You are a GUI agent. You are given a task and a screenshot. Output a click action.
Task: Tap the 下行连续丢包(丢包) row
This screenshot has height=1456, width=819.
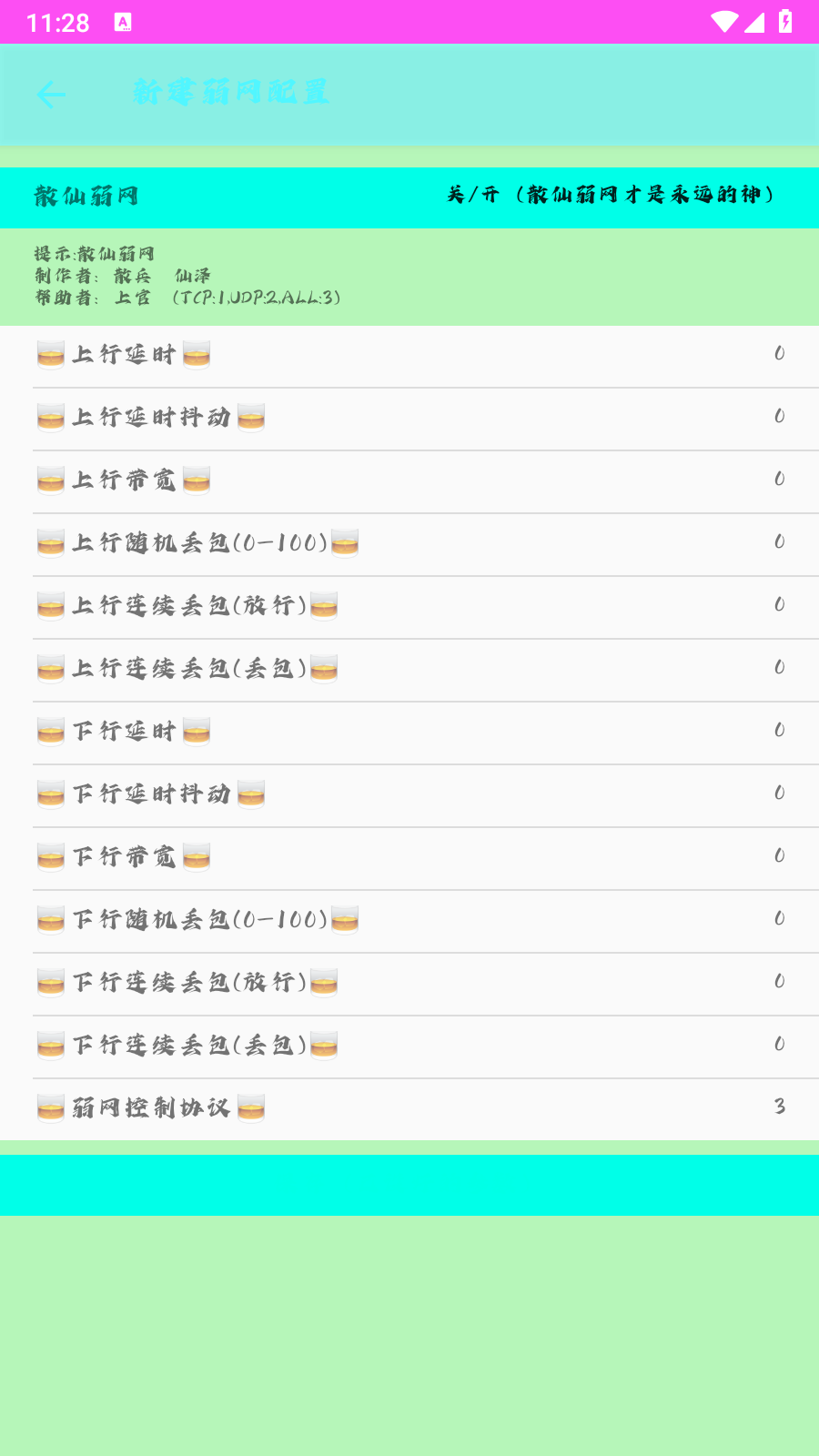409,1046
